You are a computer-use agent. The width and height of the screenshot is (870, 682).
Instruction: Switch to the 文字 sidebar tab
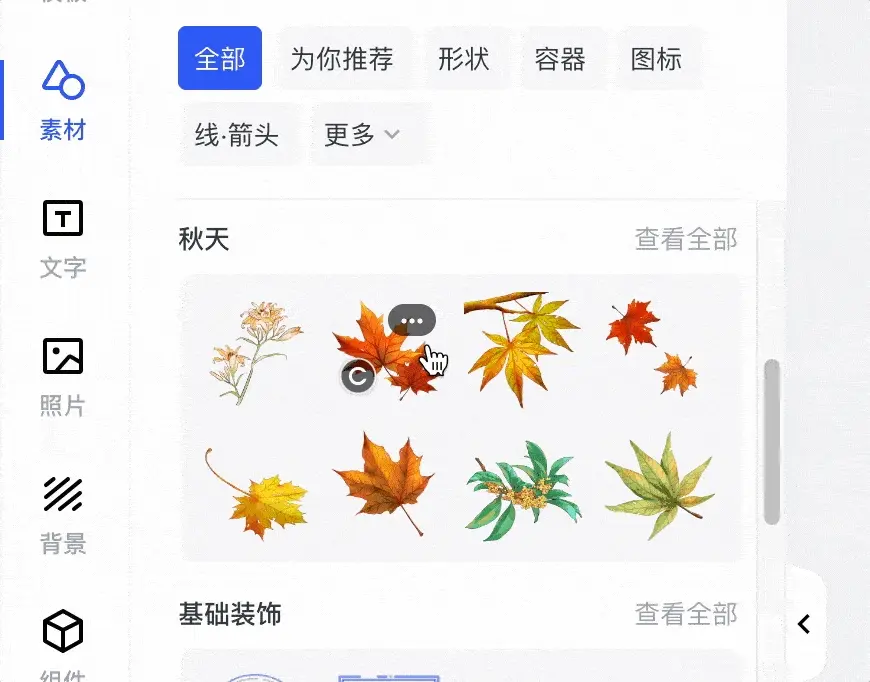[63, 238]
